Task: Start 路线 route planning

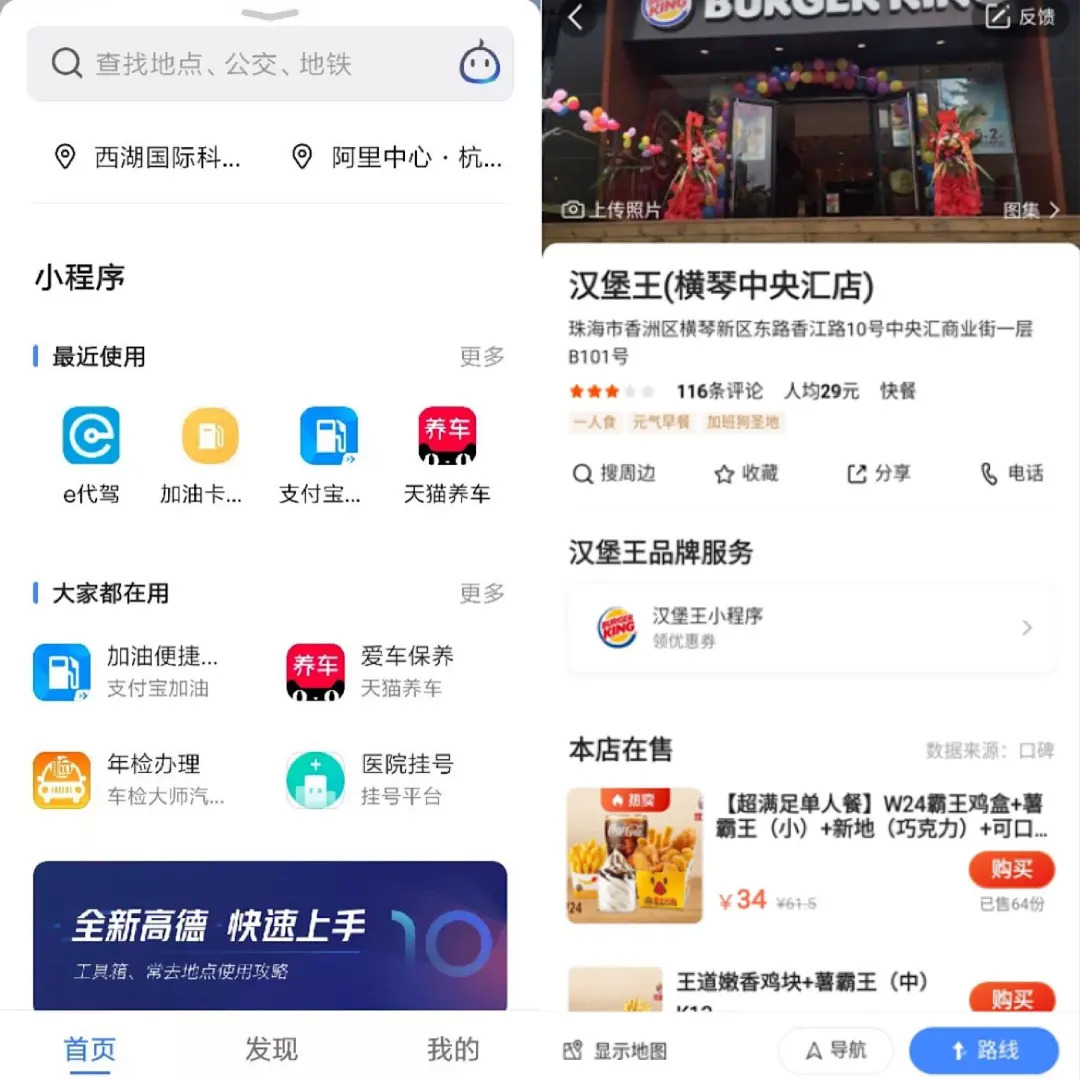Action: 983,1050
